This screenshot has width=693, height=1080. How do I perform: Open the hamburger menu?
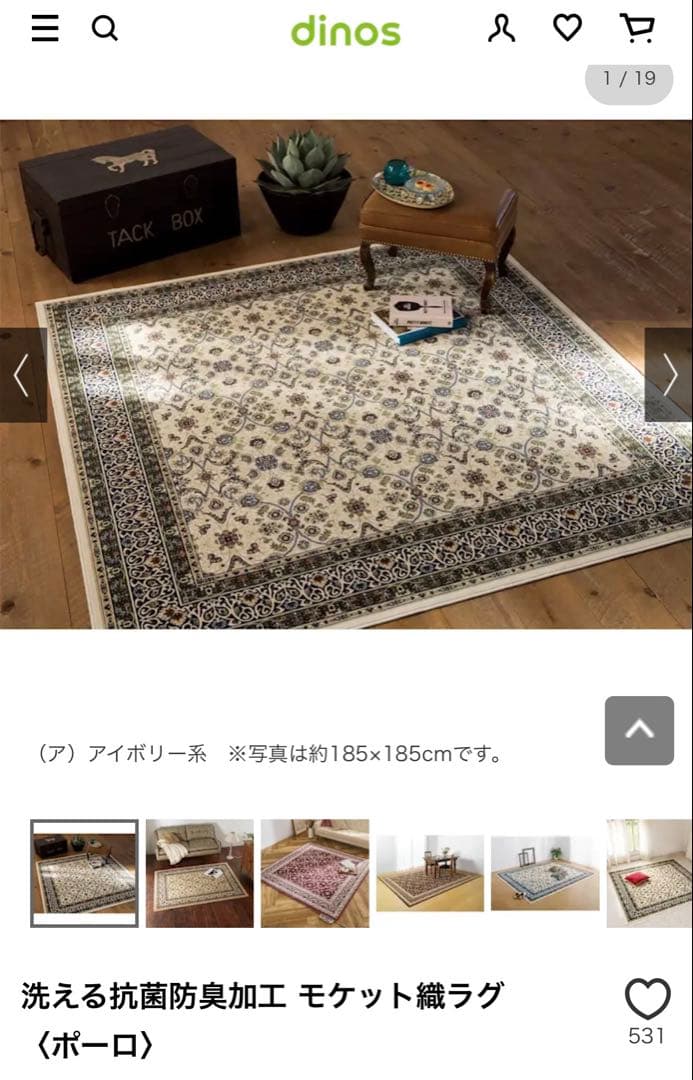point(45,29)
